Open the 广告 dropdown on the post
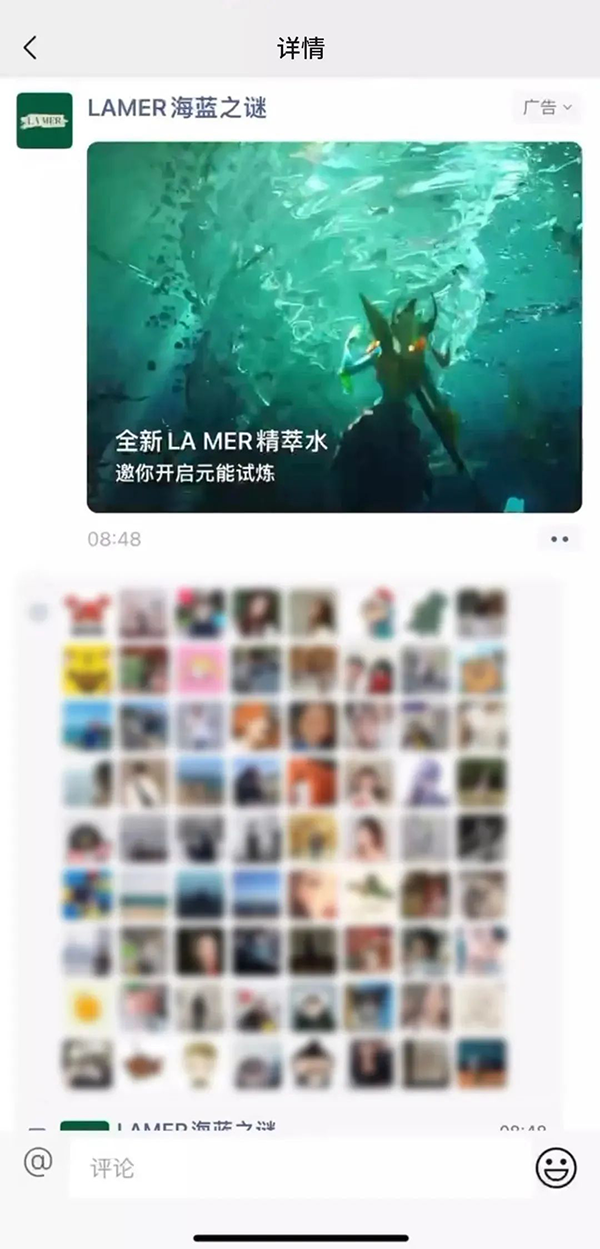Viewport: 600px width, 1249px height. (548, 107)
